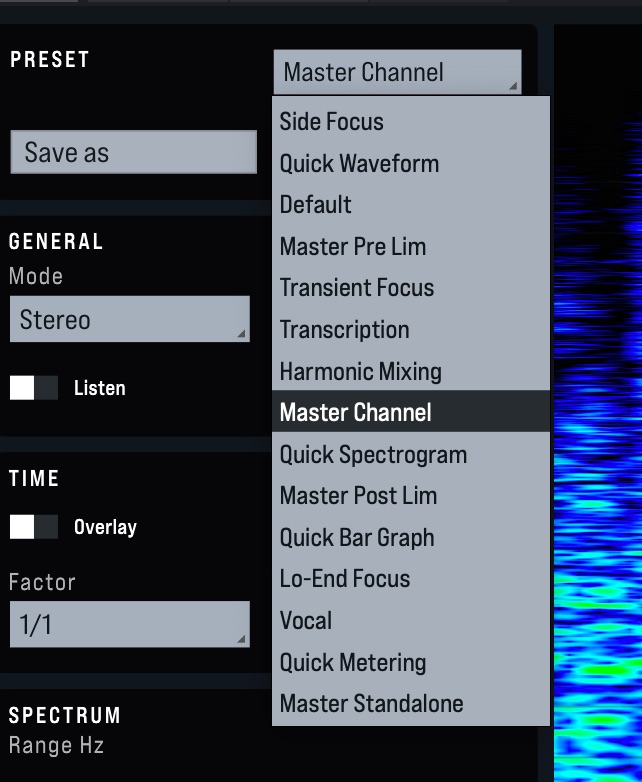Tap the Save as button
The image size is (642, 782).
[x=133, y=153]
